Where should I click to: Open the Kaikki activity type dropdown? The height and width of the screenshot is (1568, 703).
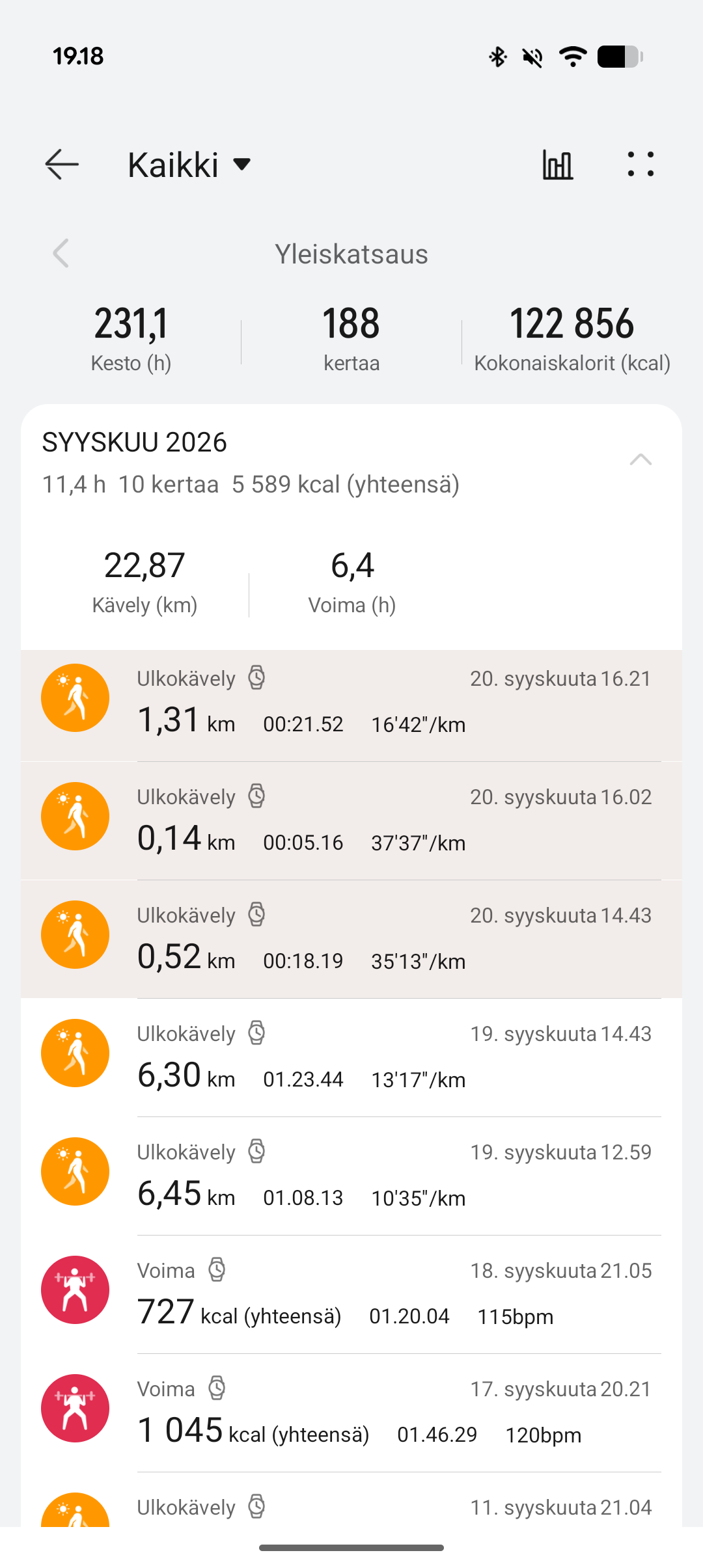189,165
